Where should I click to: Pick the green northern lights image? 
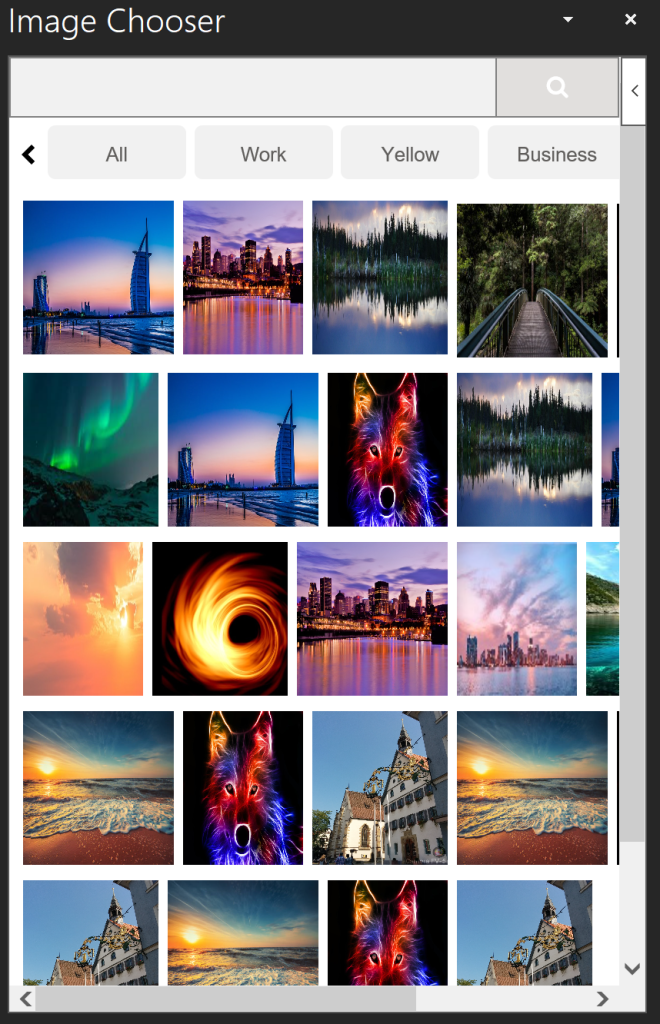click(90, 449)
